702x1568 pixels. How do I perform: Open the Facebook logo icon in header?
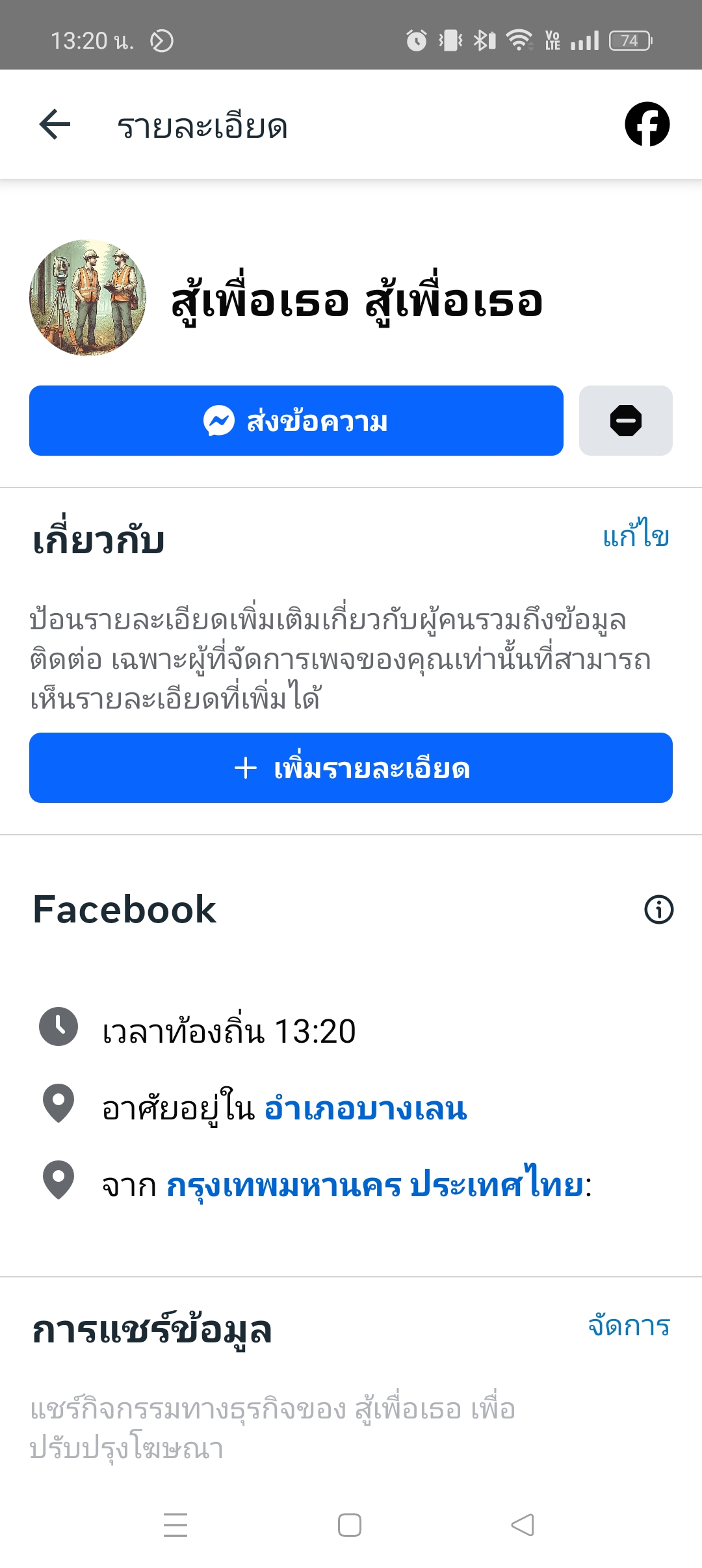point(647,124)
